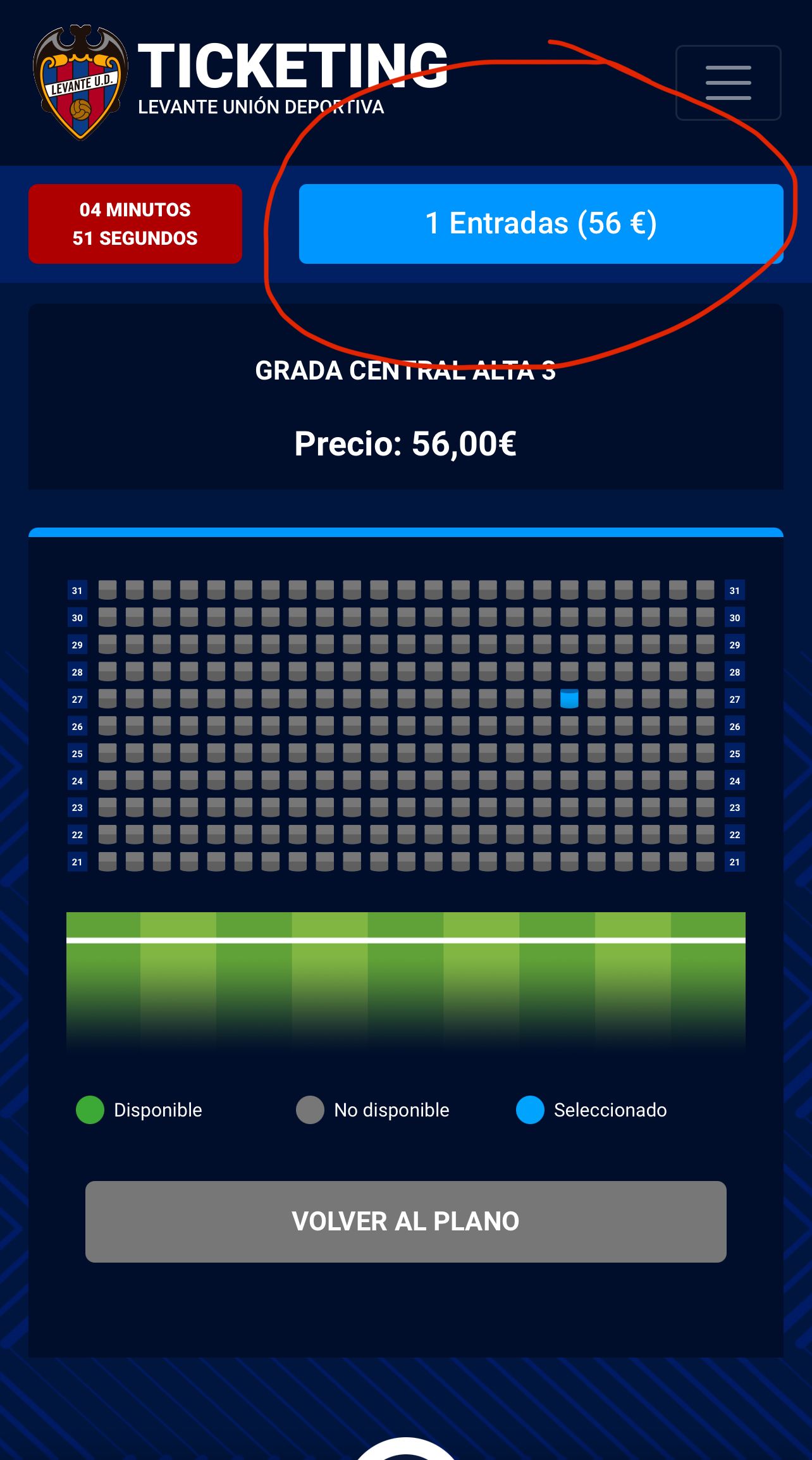Tap the 1 Entradas (56 €) button

[x=541, y=223]
